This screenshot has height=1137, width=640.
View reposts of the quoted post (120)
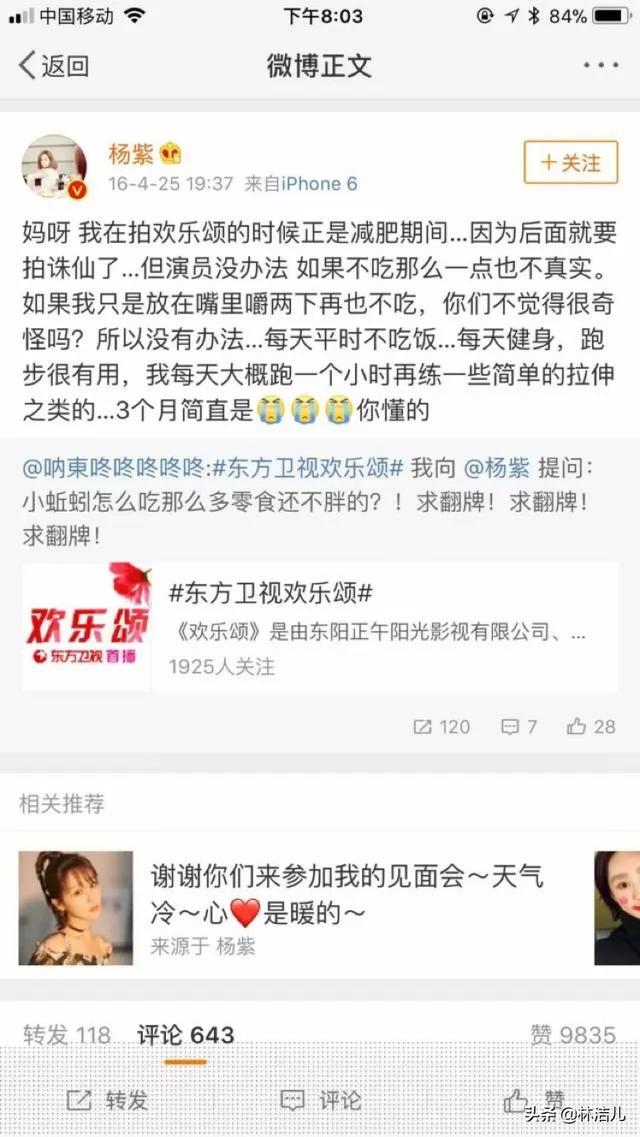click(x=441, y=727)
